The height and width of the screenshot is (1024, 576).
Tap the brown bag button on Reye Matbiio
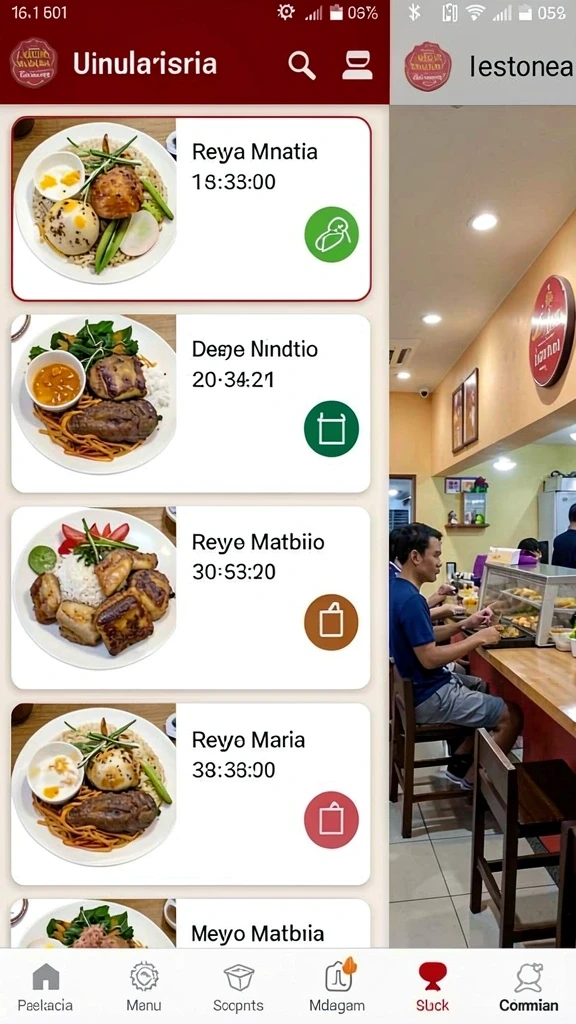[332, 622]
